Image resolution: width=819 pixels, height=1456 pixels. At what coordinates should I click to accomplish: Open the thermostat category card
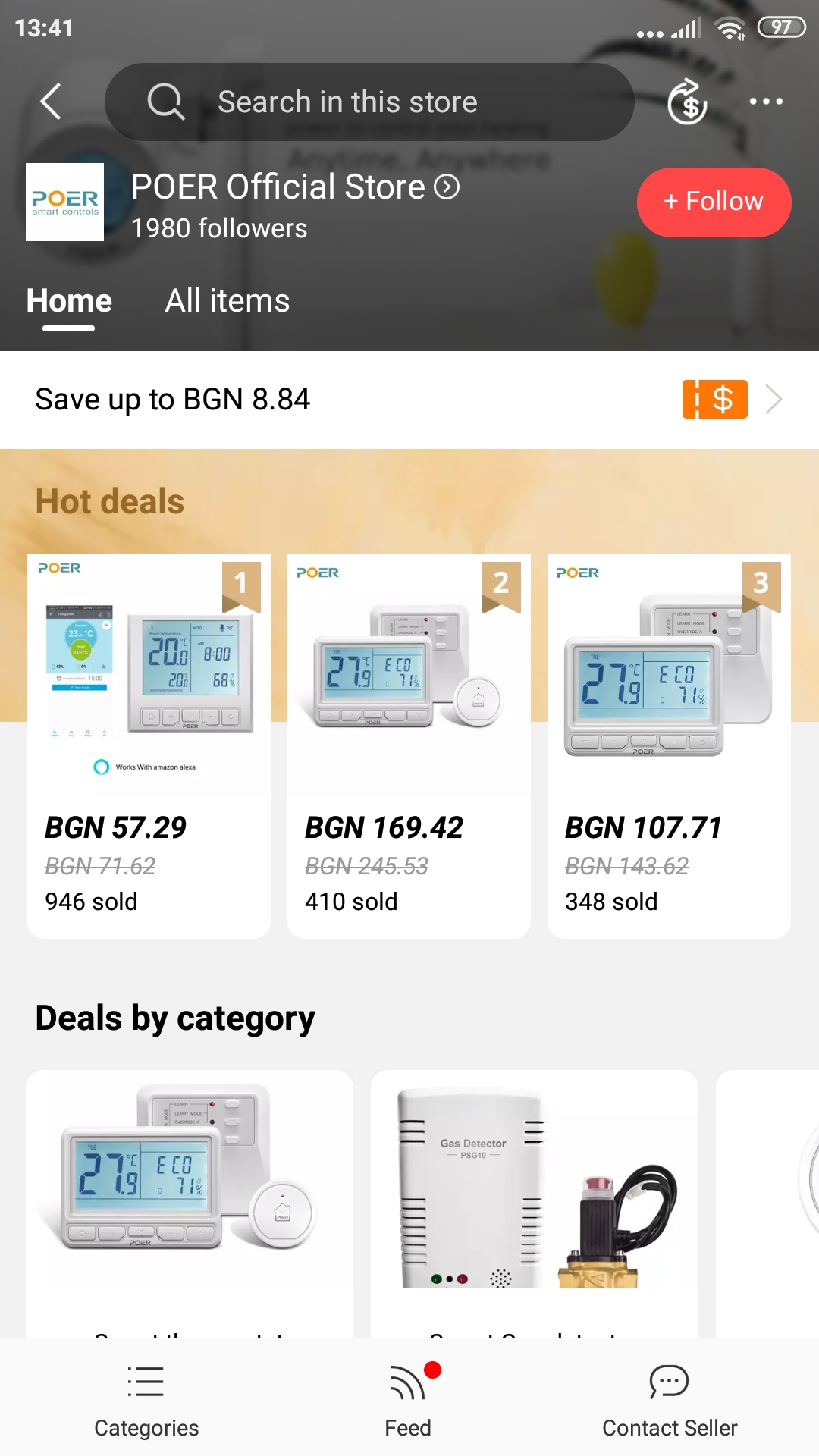pos(190,1202)
